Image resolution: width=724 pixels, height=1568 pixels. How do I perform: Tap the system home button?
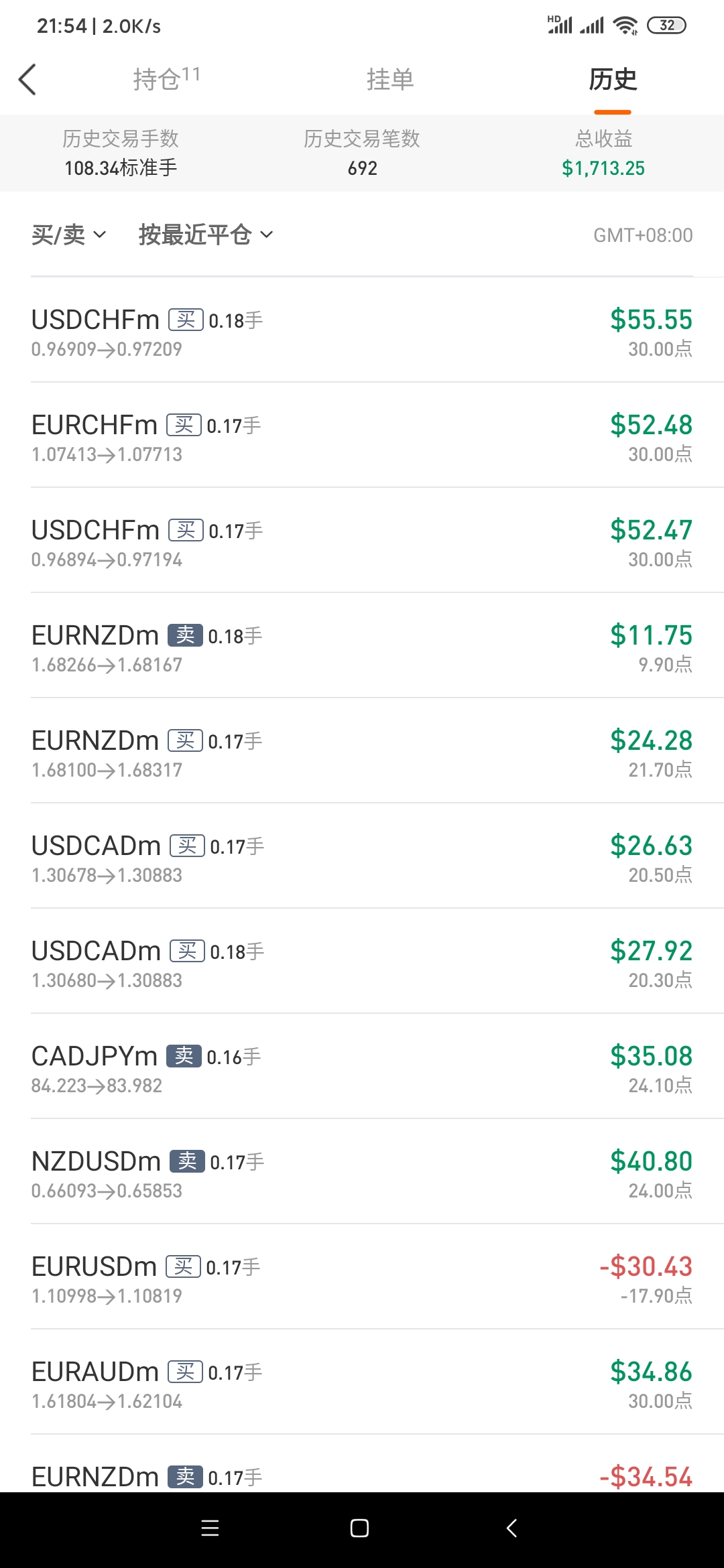[x=360, y=1528]
